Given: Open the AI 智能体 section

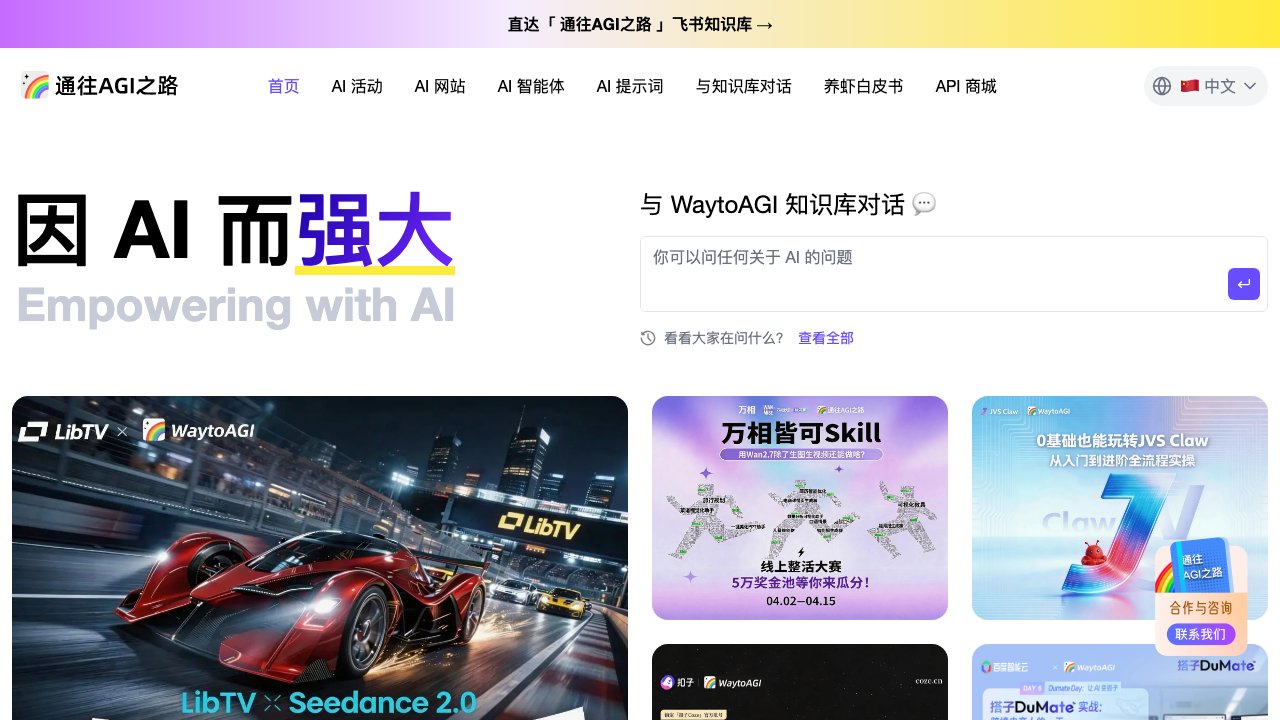Looking at the screenshot, I should (531, 86).
